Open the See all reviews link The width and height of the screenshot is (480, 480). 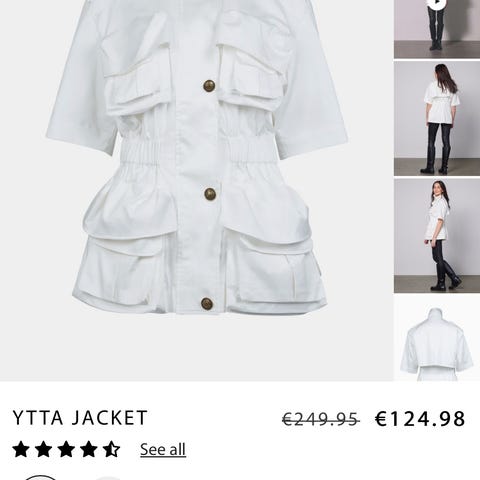coord(163,449)
